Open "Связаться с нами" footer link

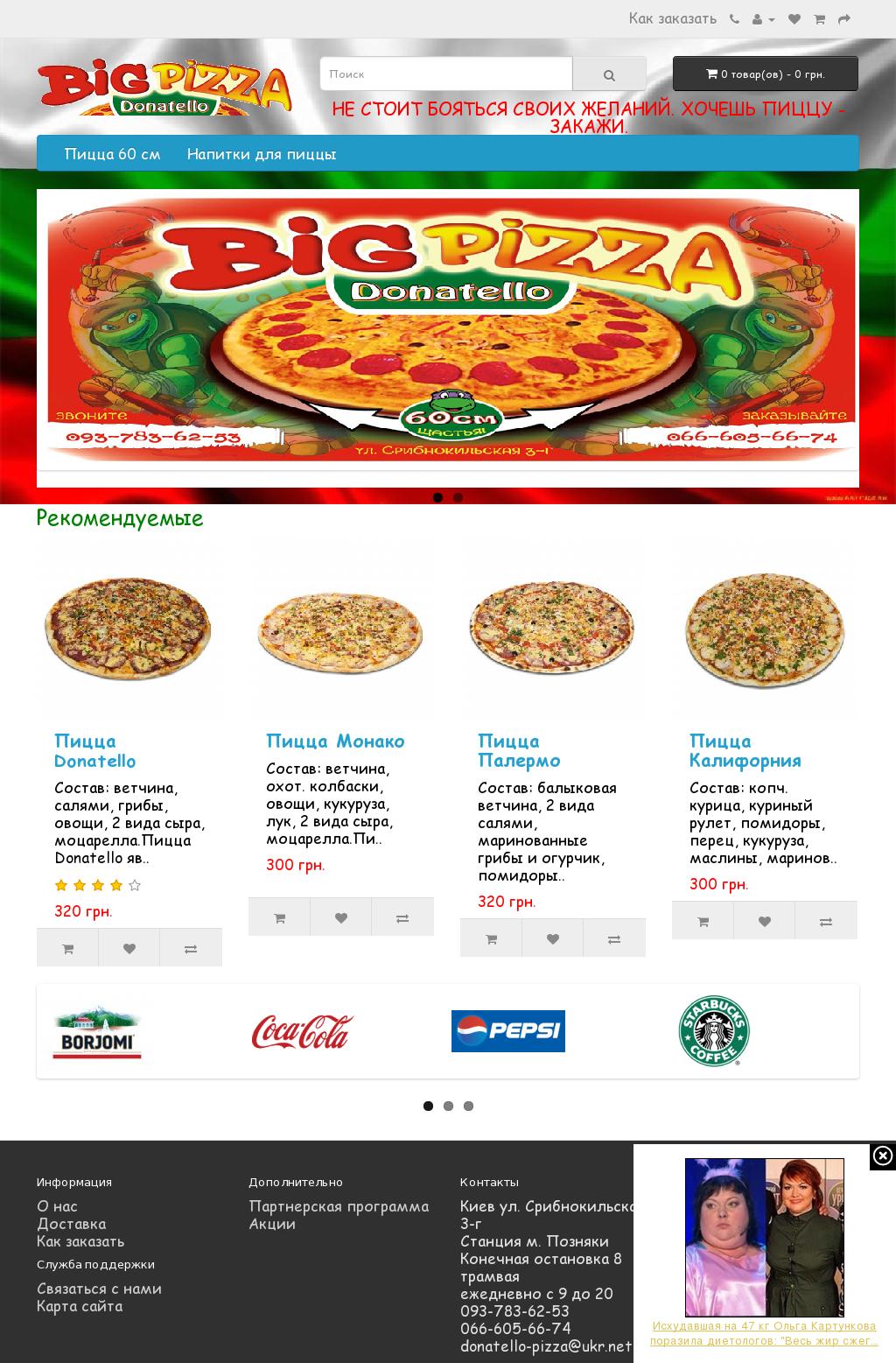(x=99, y=1289)
